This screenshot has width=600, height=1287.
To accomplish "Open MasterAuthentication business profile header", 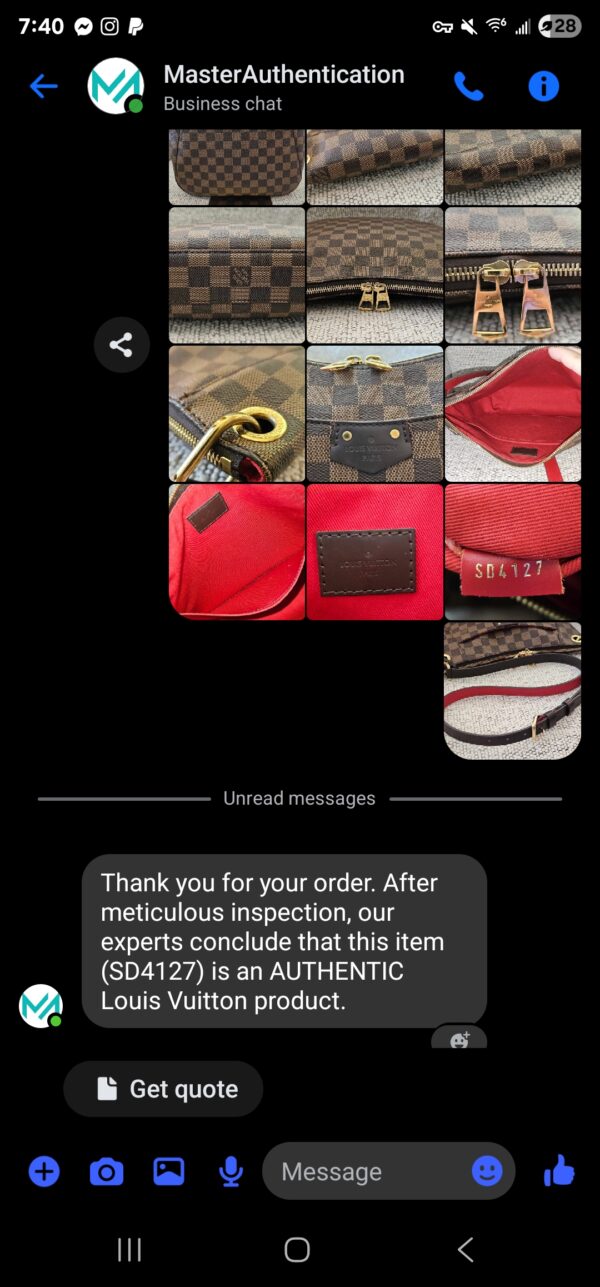I will point(283,87).
